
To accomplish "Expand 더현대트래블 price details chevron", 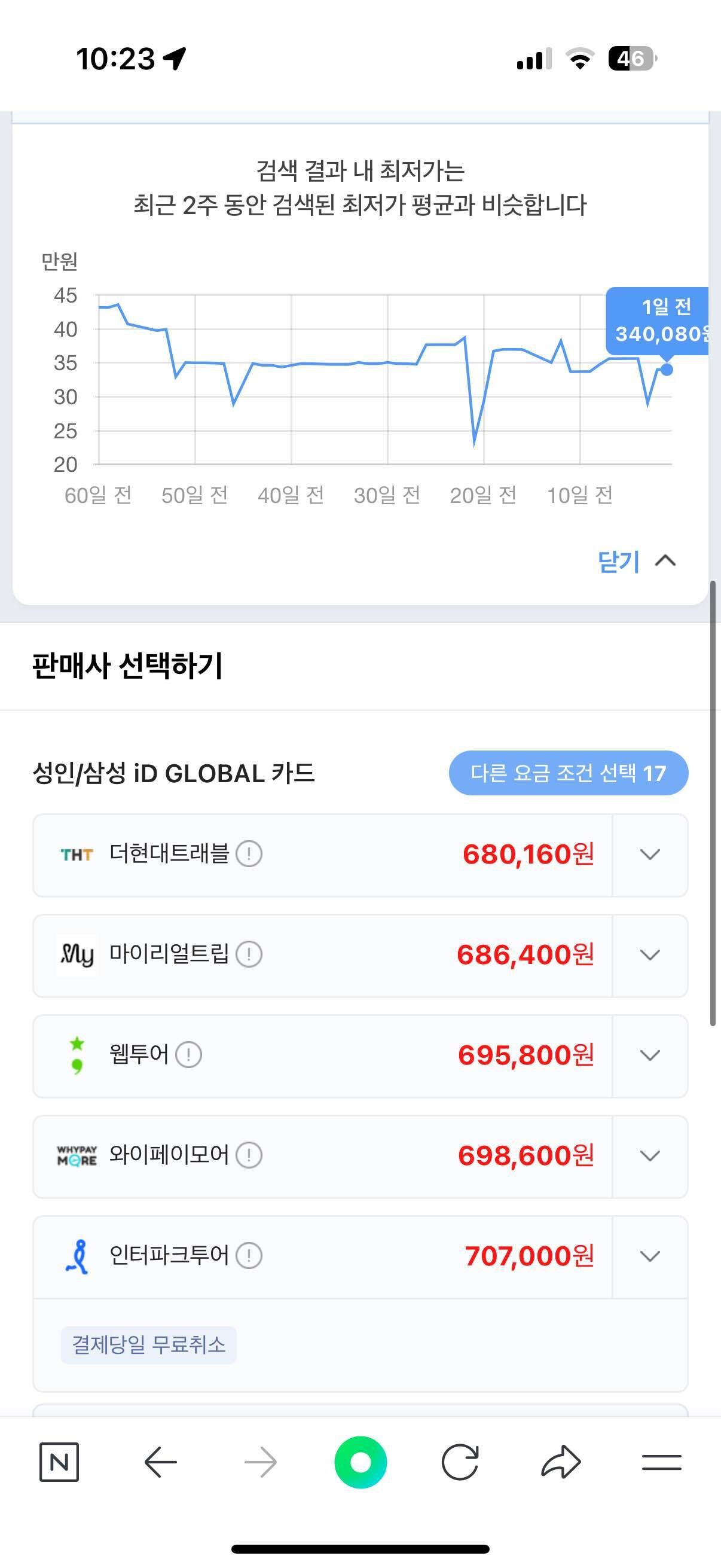I will pos(648,854).
